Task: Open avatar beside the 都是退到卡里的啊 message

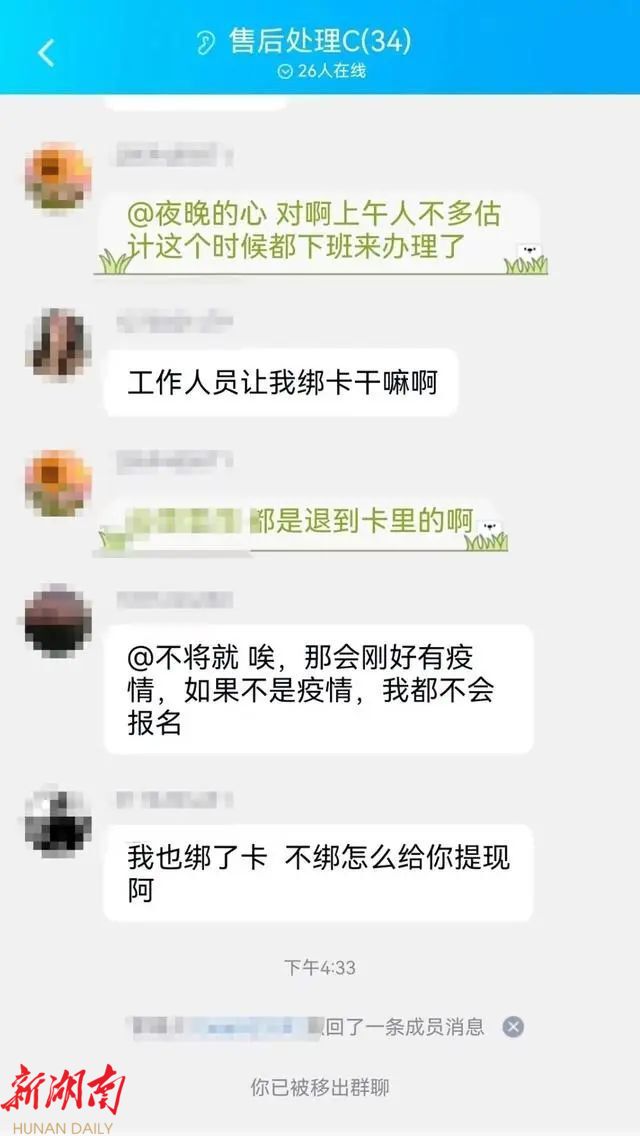Action: tap(58, 484)
